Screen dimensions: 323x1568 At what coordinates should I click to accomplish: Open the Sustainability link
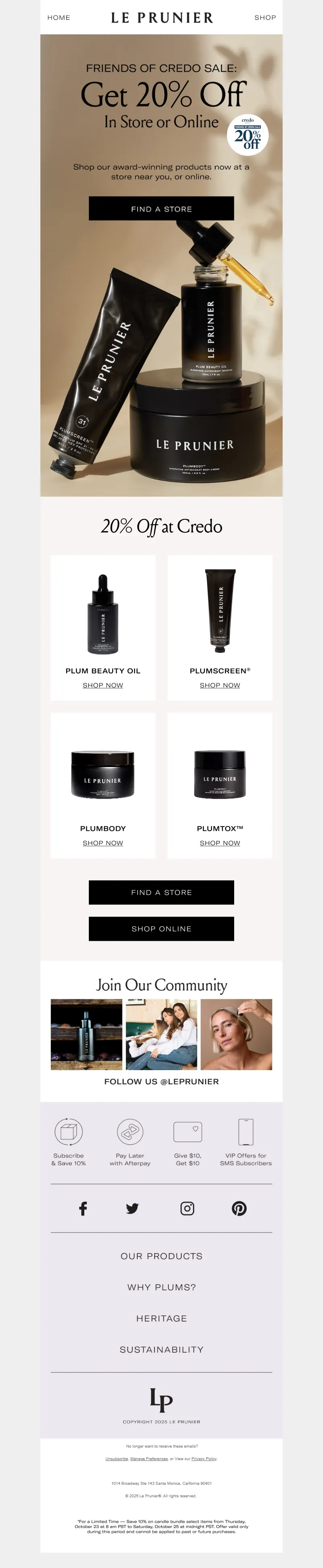pos(161,1349)
